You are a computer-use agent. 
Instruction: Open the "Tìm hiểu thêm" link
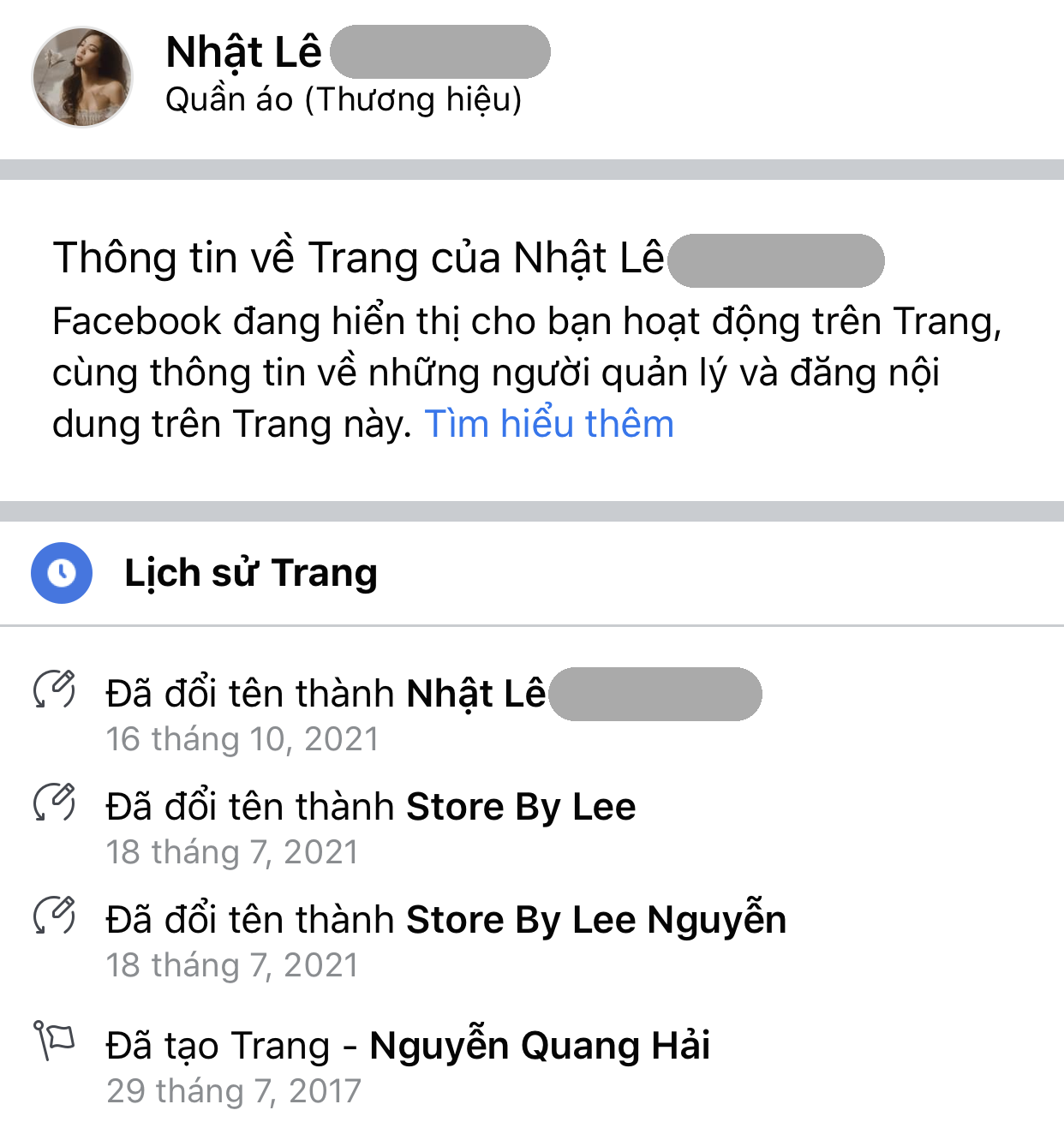(549, 424)
